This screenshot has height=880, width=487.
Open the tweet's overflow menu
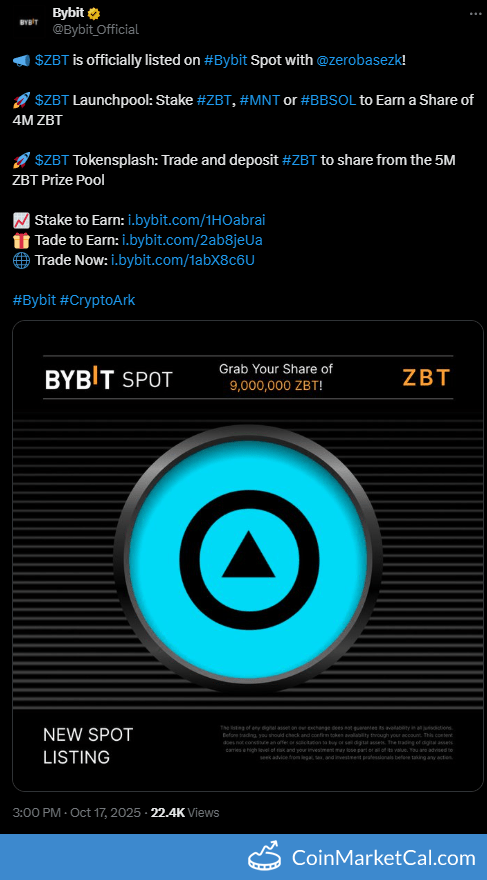click(x=473, y=12)
